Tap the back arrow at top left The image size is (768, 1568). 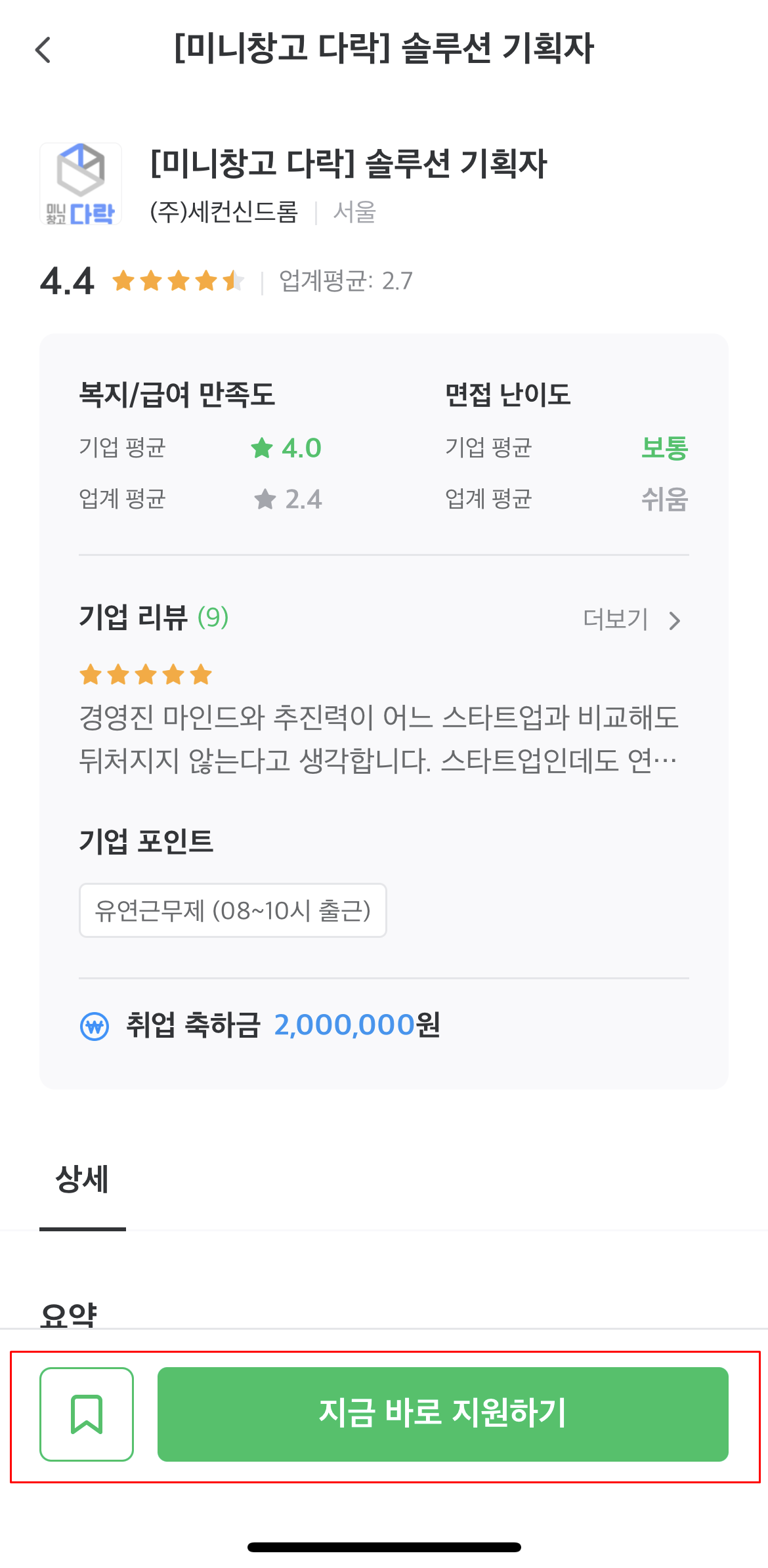[43, 51]
